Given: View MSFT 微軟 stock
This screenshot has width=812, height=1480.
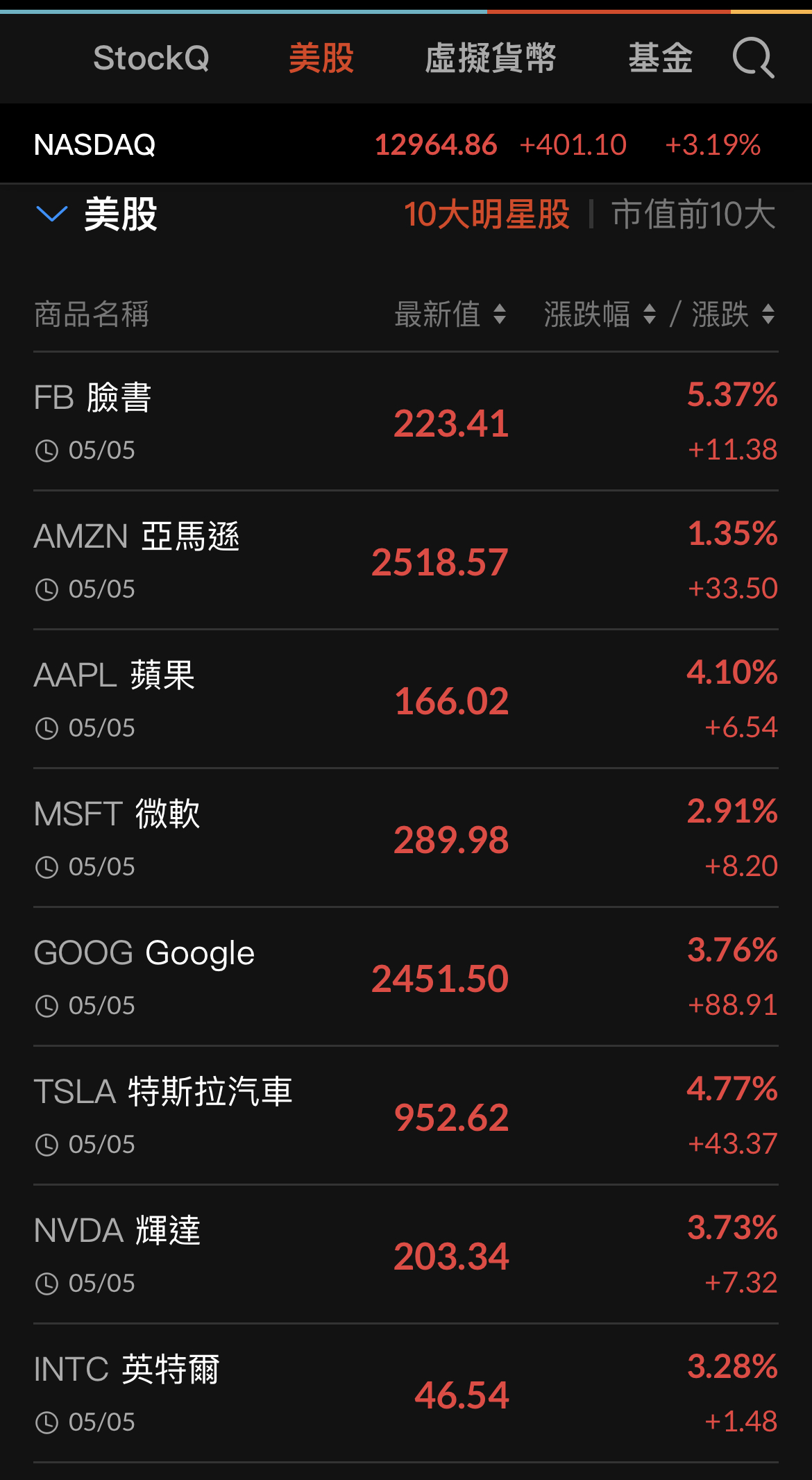Looking at the screenshot, I should pos(406,839).
